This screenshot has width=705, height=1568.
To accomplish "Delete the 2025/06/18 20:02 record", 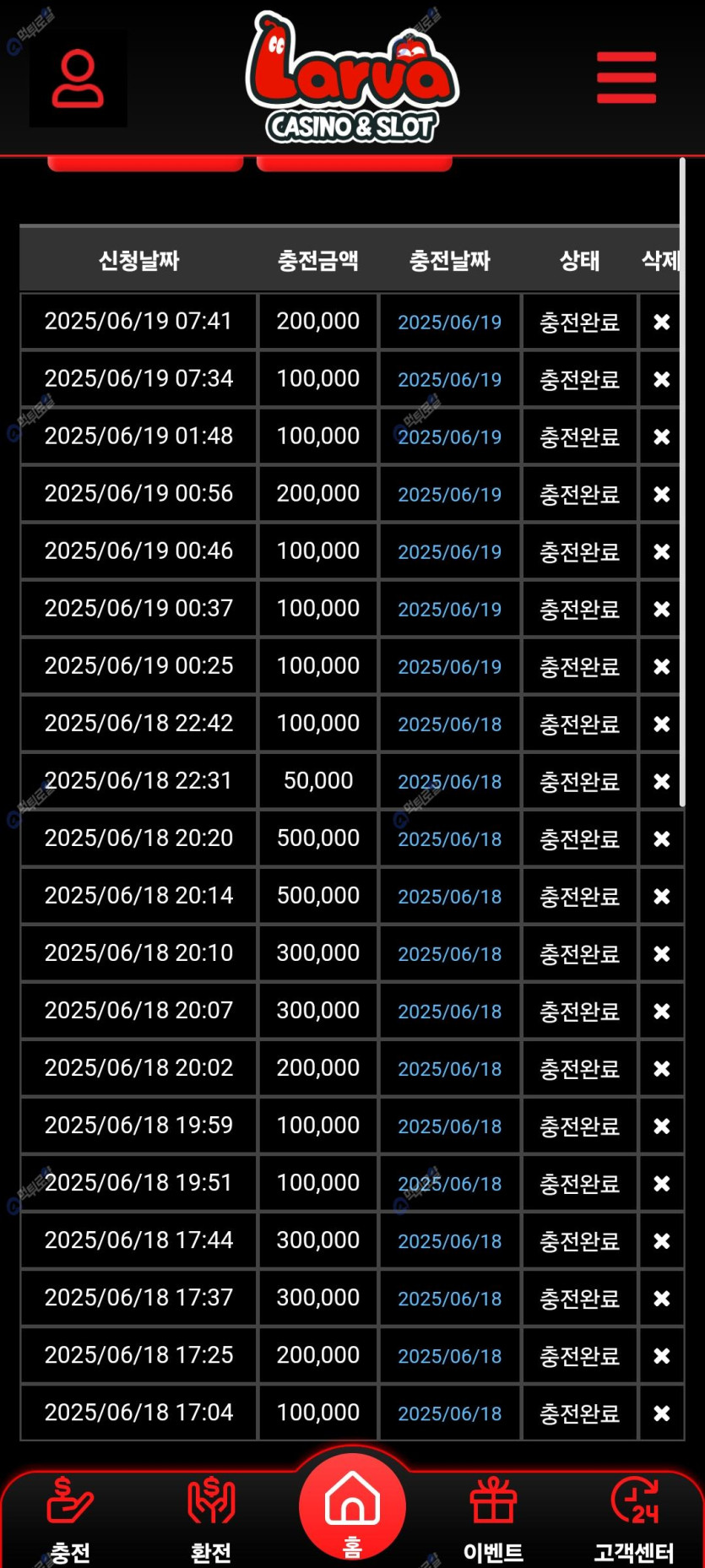I will coord(662,1068).
